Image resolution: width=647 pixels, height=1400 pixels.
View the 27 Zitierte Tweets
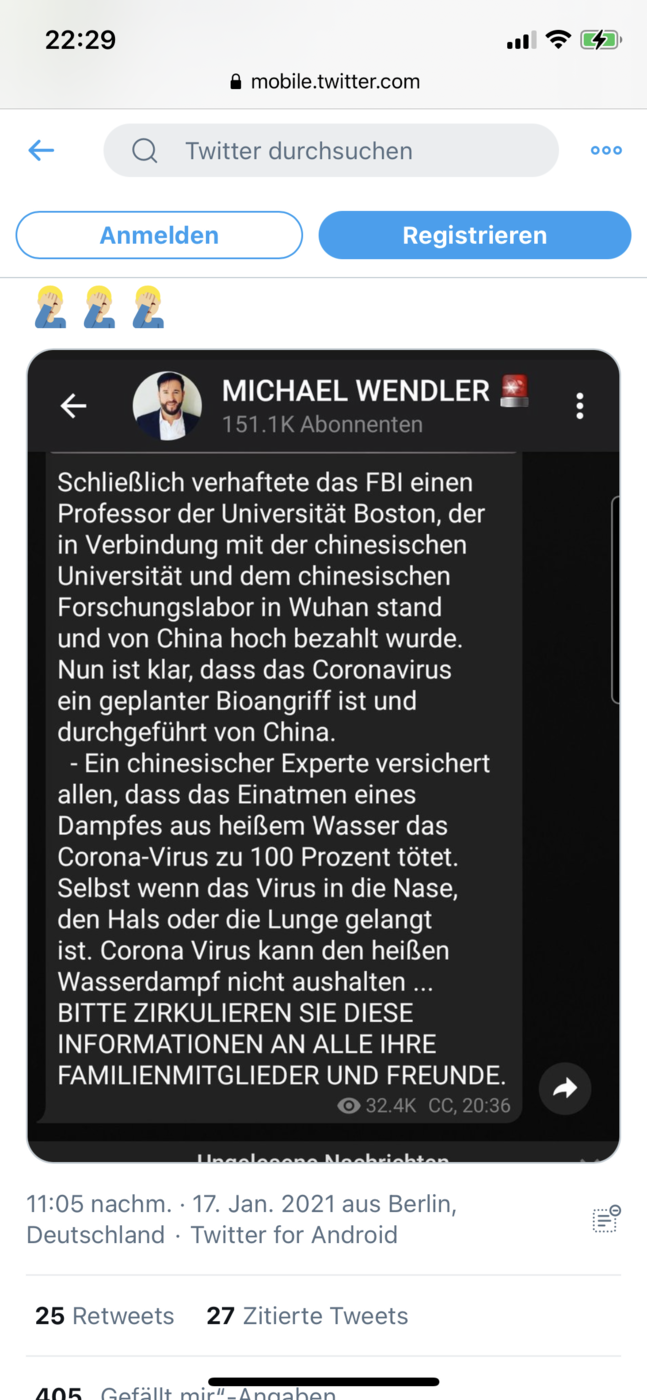(307, 1316)
